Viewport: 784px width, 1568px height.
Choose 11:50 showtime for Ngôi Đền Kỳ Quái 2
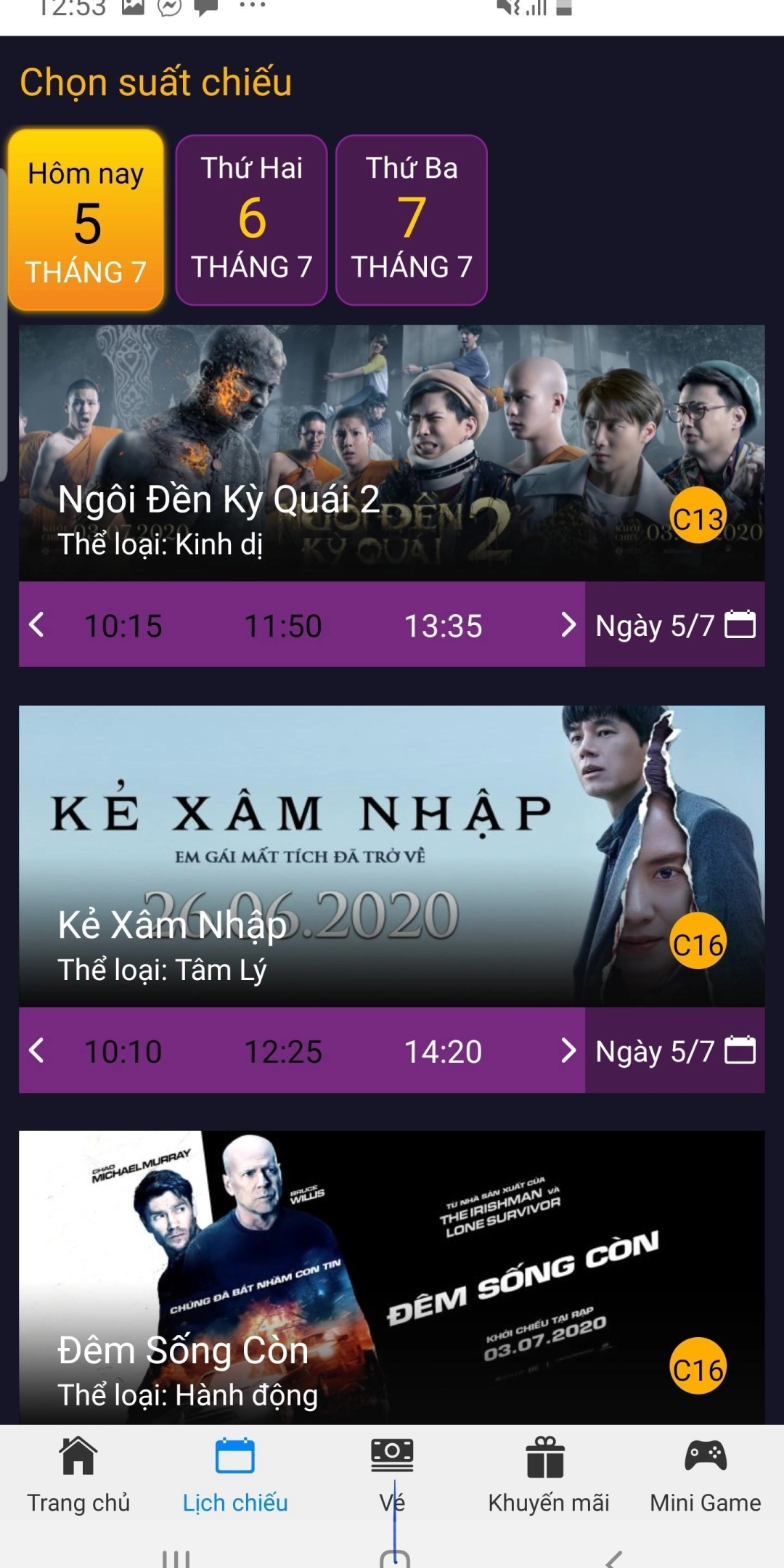coord(282,626)
